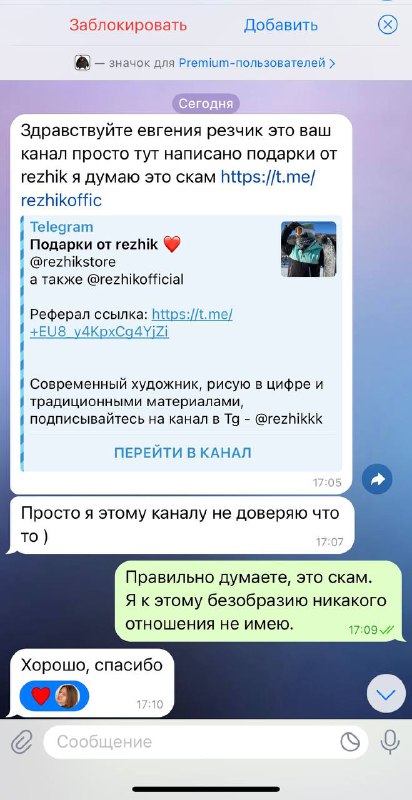Open the sticker panel icon in input
The image size is (412, 800).
(350, 742)
